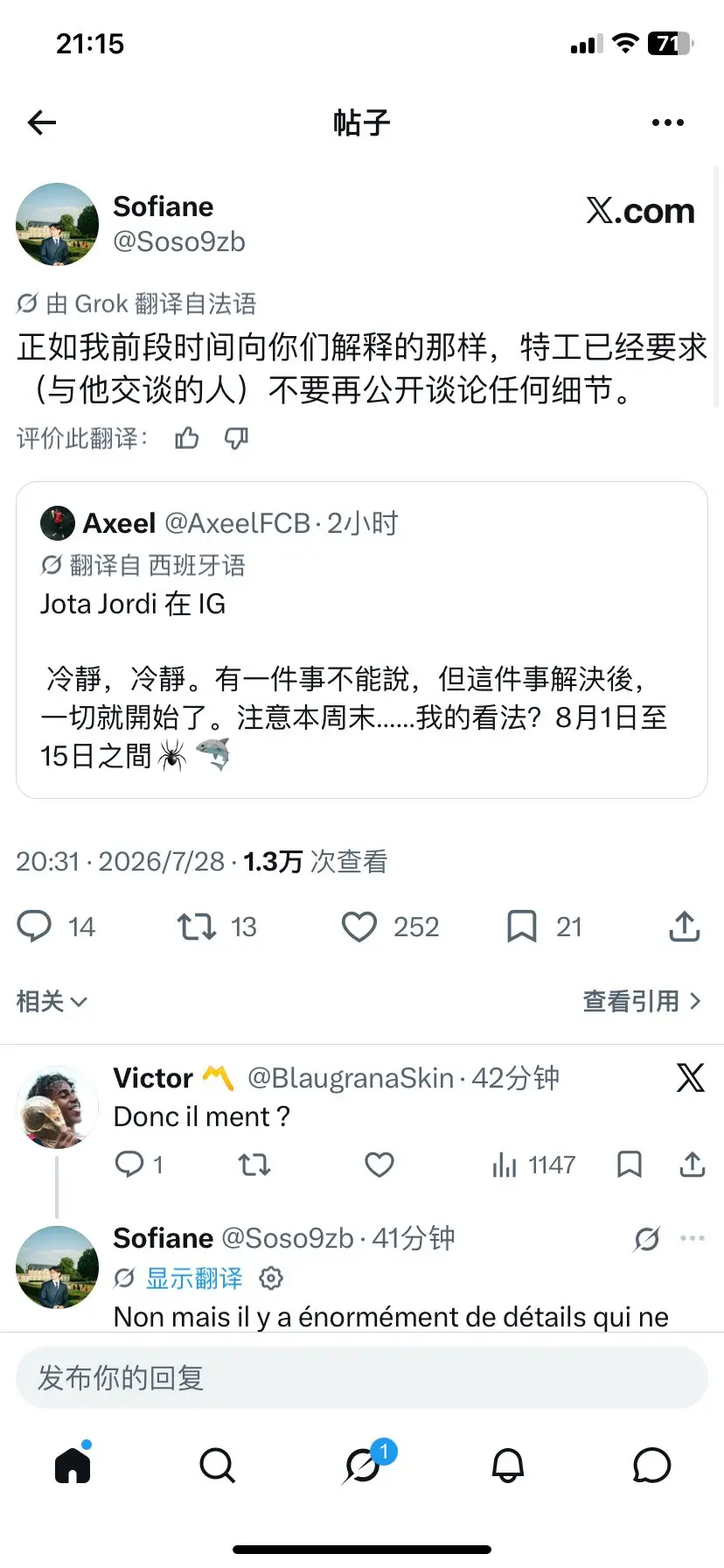Open 查看引用 to view quotes

pos(643,1001)
